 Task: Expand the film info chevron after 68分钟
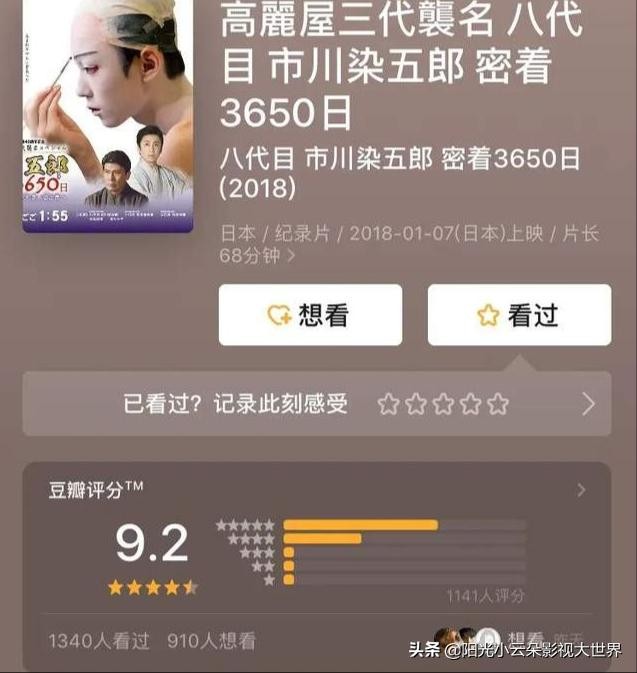[x=291, y=256]
